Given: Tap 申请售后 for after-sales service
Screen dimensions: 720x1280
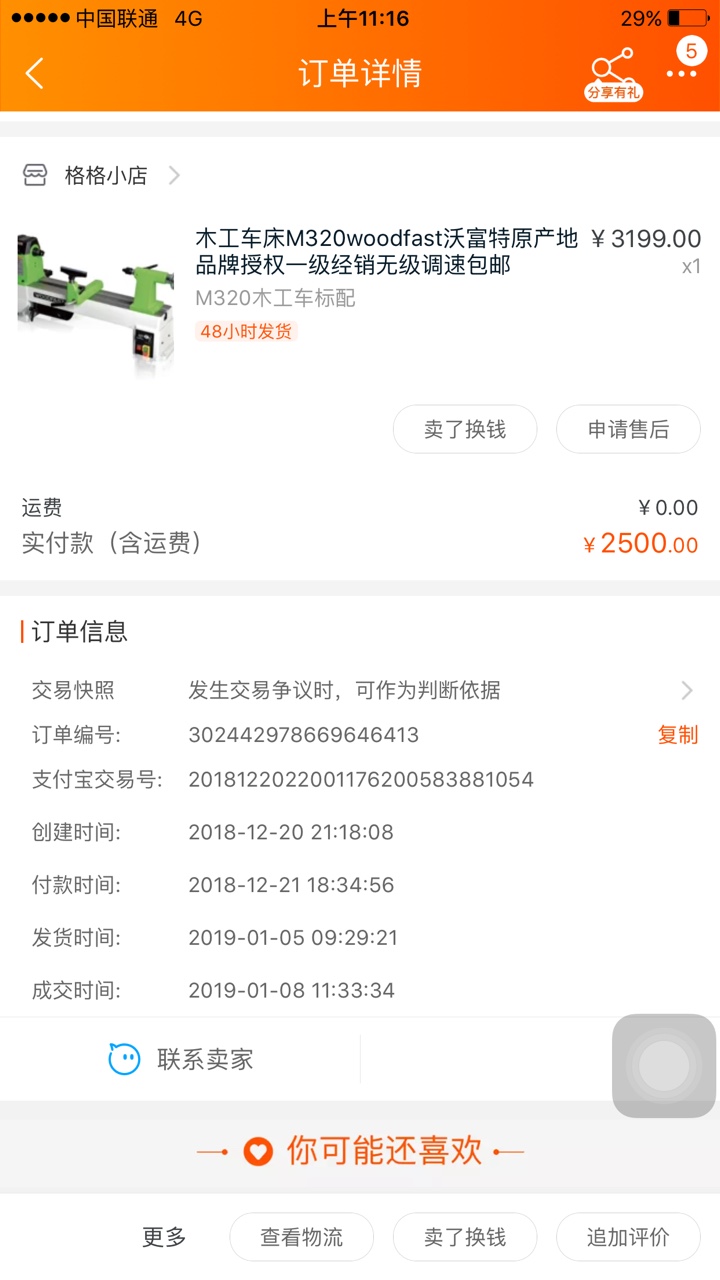Looking at the screenshot, I should click(628, 430).
